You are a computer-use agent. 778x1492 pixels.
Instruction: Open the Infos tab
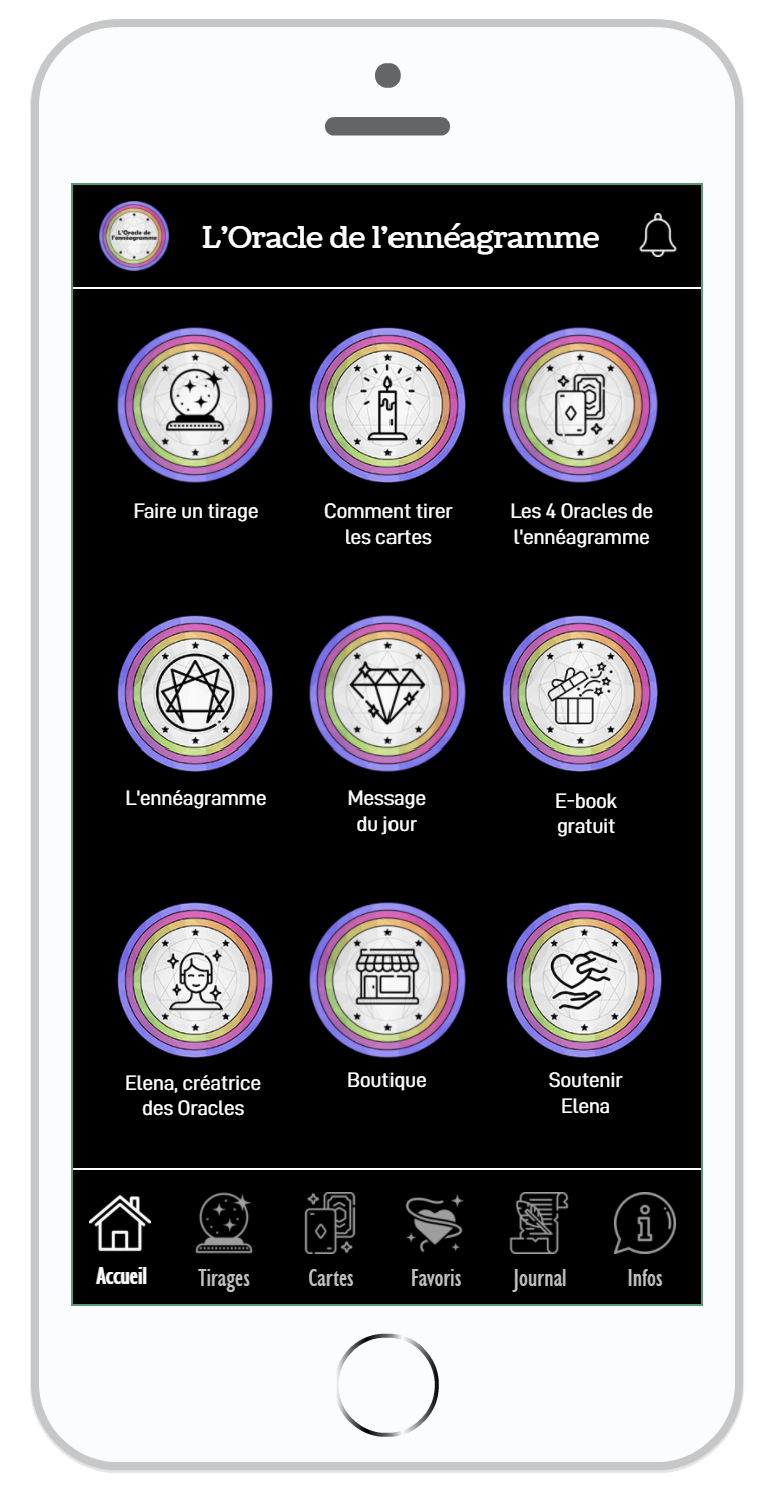point(644,1240)
